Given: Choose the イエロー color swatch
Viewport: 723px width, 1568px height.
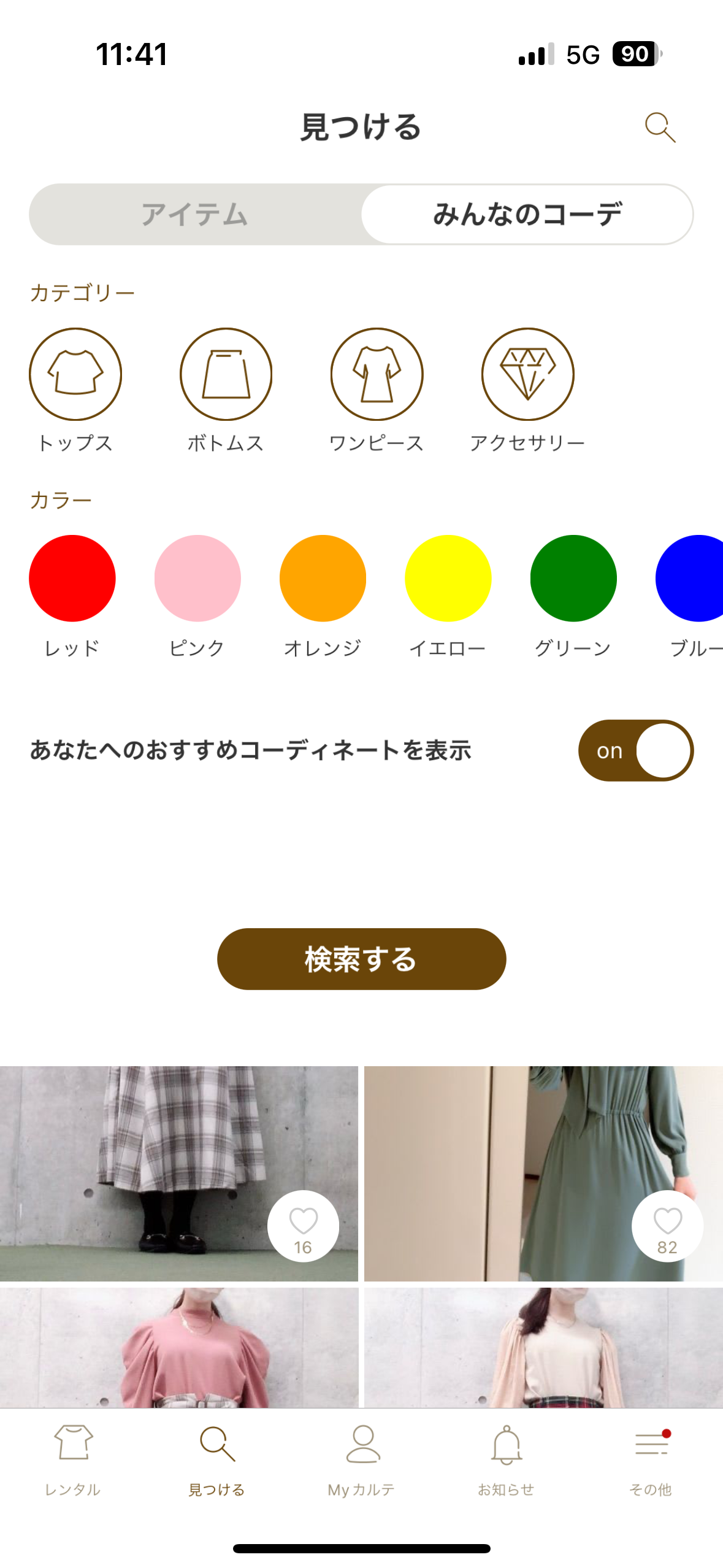Looking at the screenshot, I should tap(448, 578).
